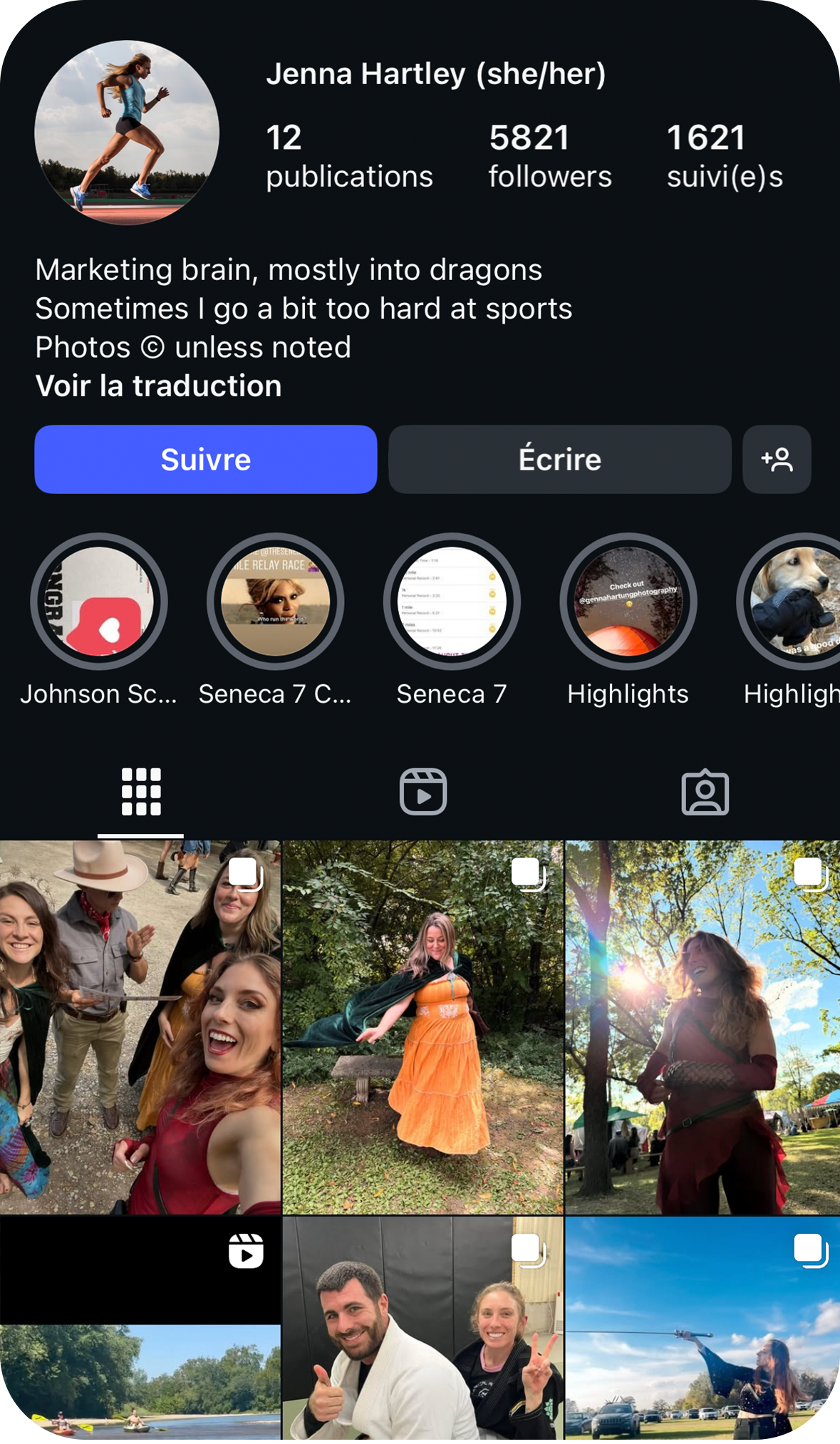Image resolution: width=840 pixels, height=1444 pixels.
Task: Switch to the Reels tab
Action: click(x=423, y=792)
